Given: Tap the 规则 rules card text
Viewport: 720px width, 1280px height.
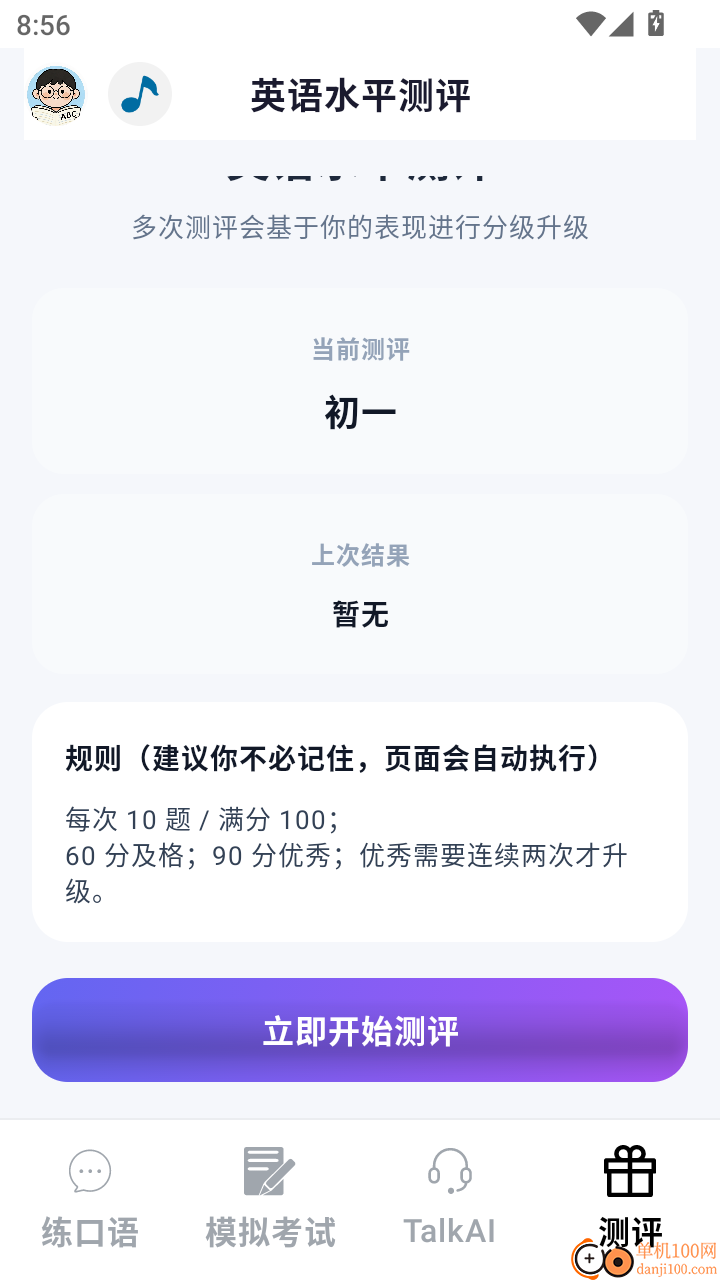Looking at the screenshot, I should [360, 820].
